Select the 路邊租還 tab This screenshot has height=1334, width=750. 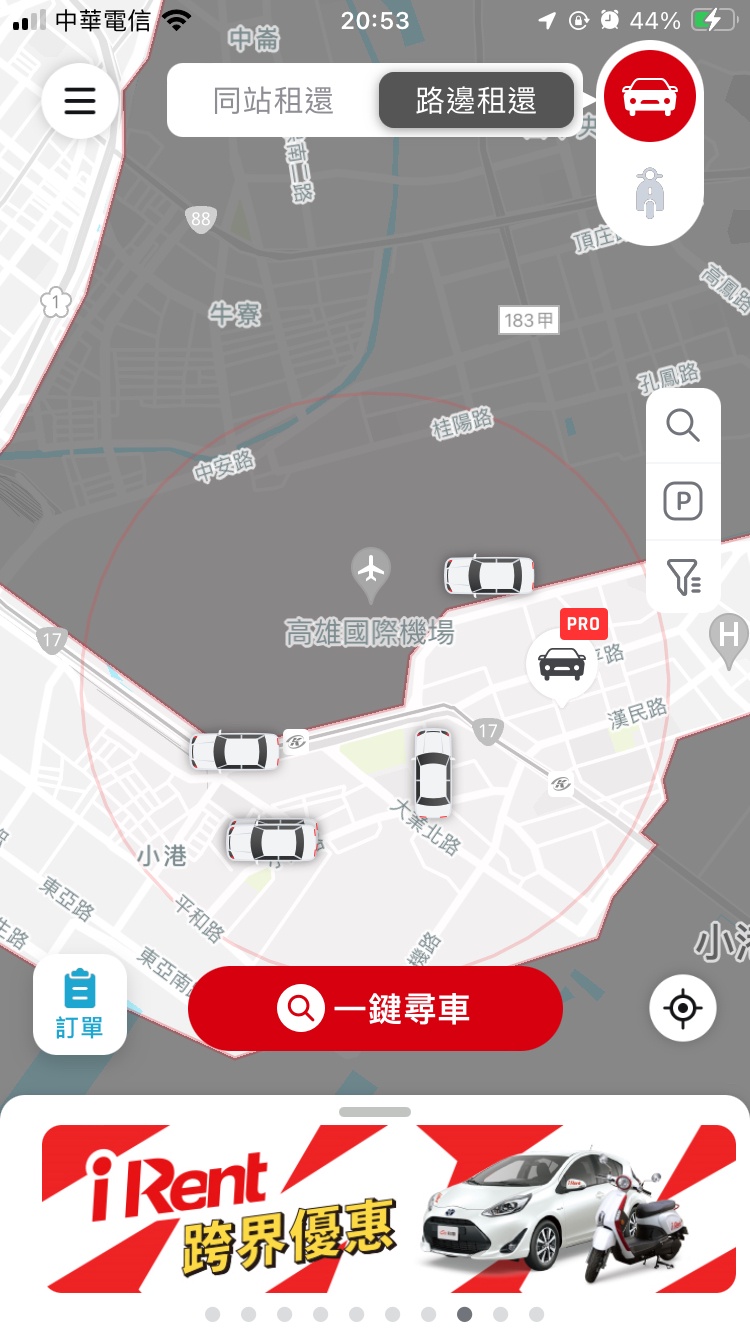coord(476,101)
